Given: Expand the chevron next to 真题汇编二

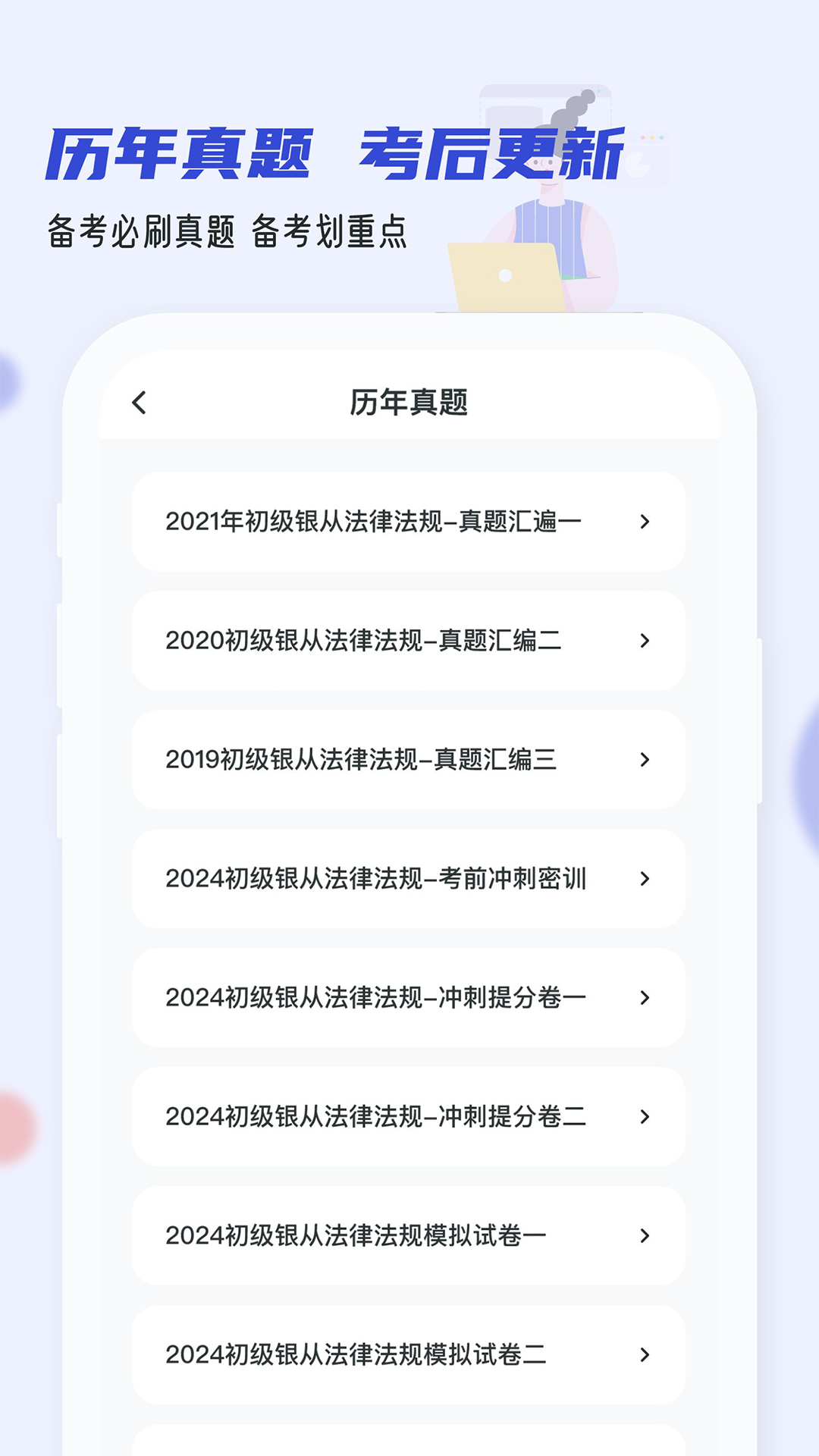Looking at the screenshot, I should coord(645,641).
